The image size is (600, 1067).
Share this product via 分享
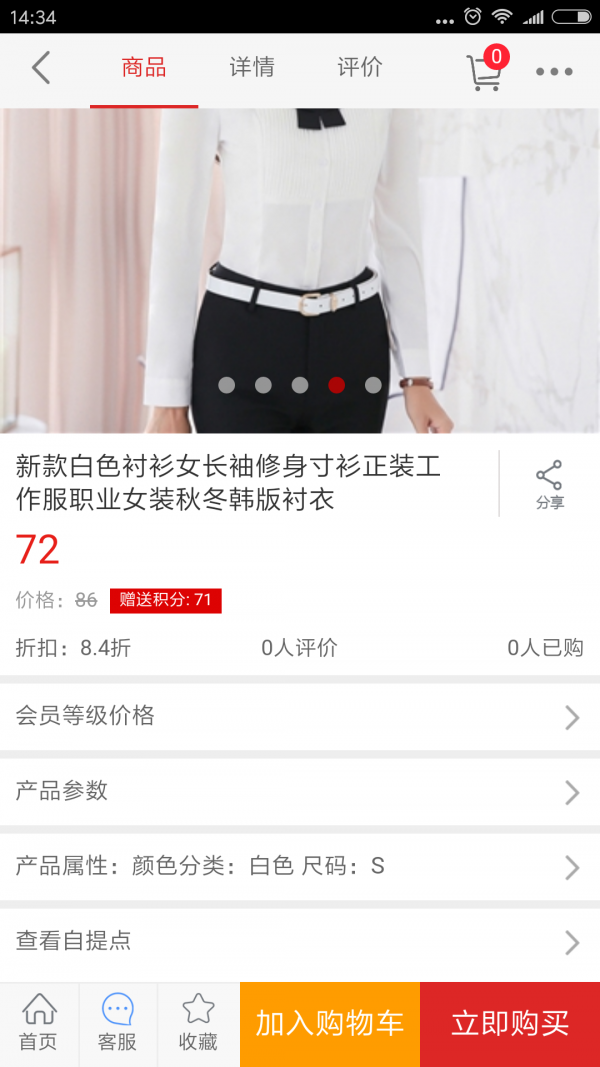549,485
